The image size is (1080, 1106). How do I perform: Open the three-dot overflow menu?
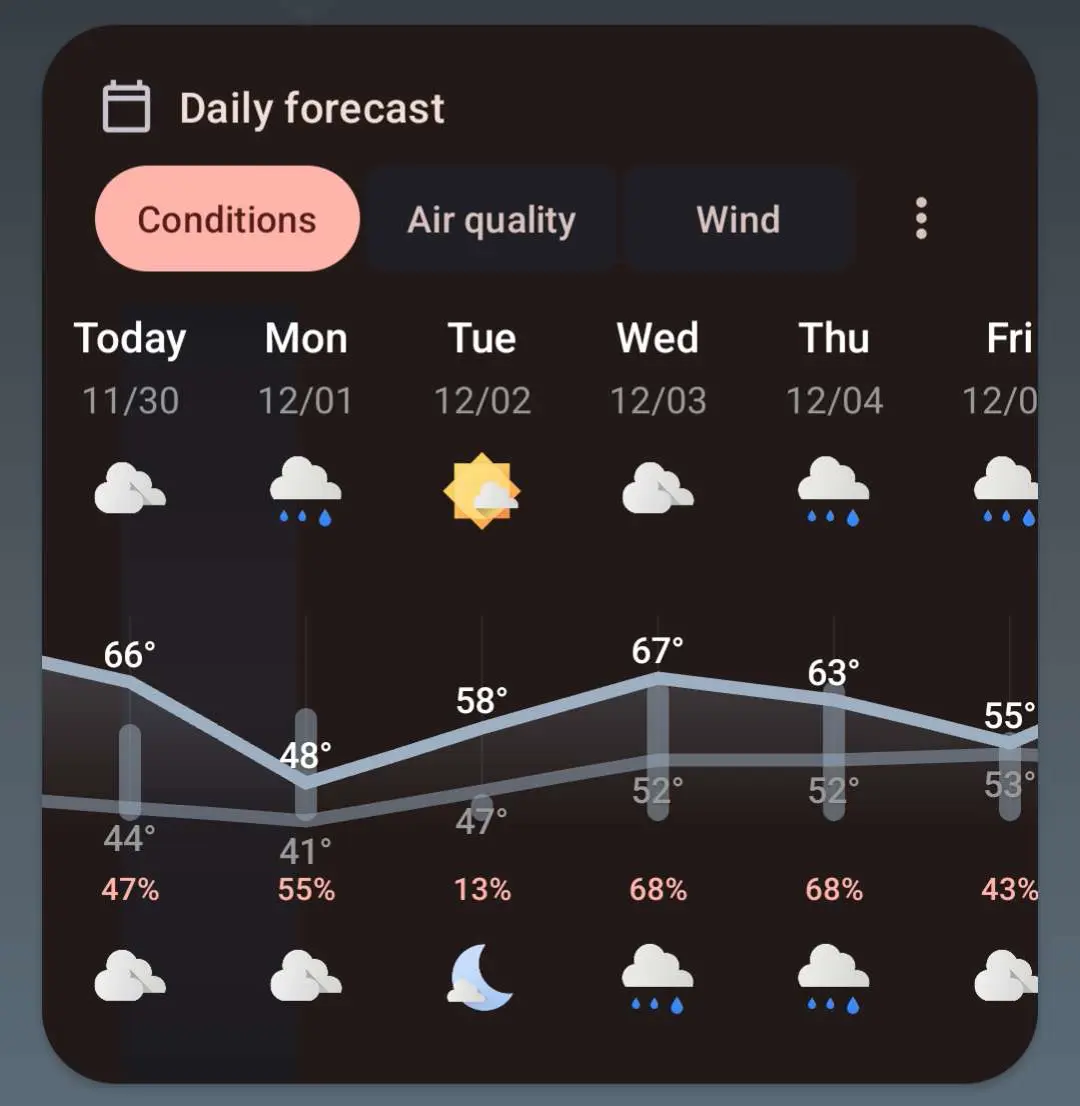[921, 219]
